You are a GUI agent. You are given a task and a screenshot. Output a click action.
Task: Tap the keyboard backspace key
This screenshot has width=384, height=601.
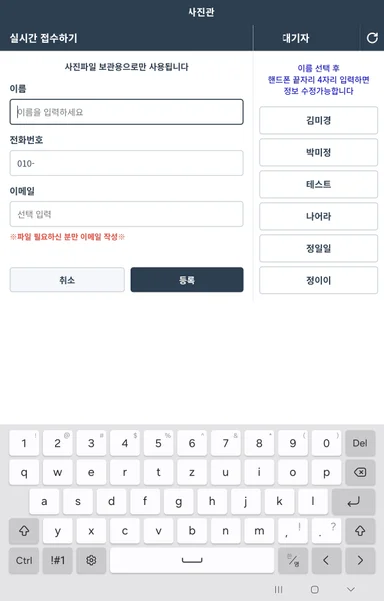point(360,472)
